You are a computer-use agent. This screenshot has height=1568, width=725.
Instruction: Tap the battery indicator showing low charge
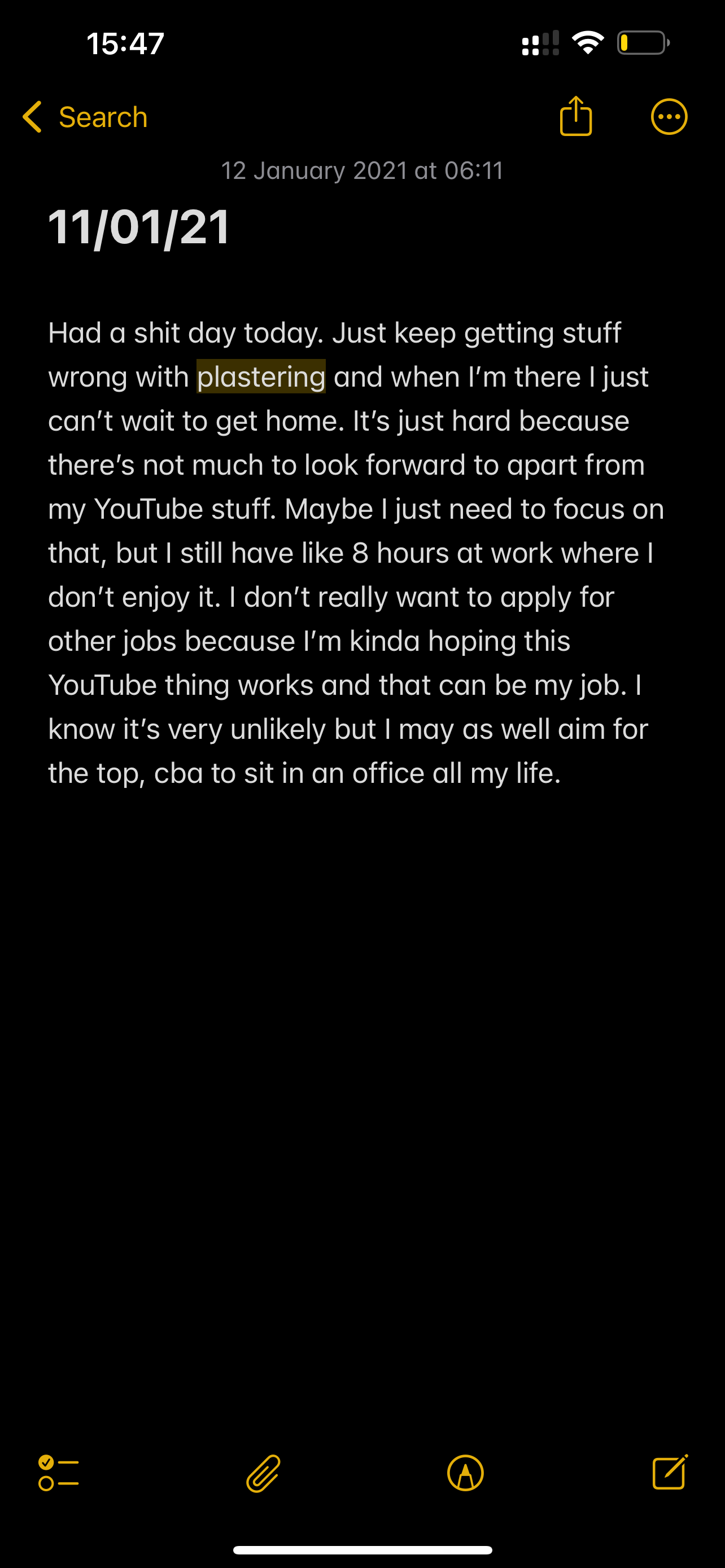coord(643,41)
